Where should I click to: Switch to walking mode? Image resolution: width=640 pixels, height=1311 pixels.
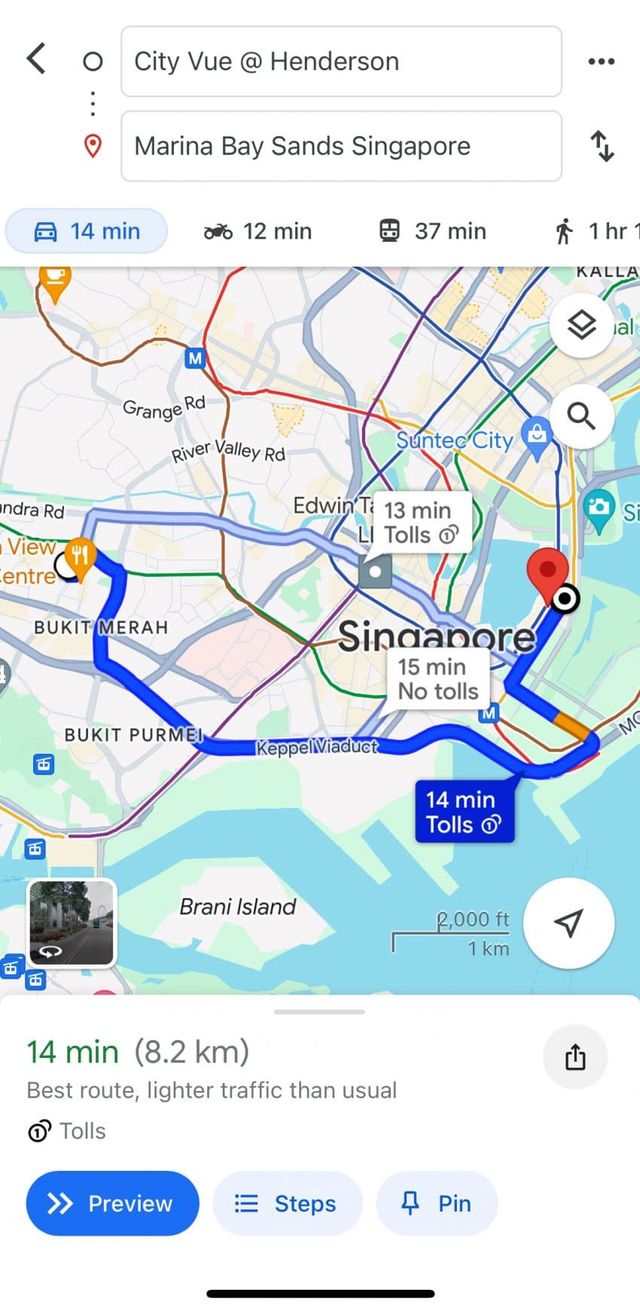[x=592, y=231]
